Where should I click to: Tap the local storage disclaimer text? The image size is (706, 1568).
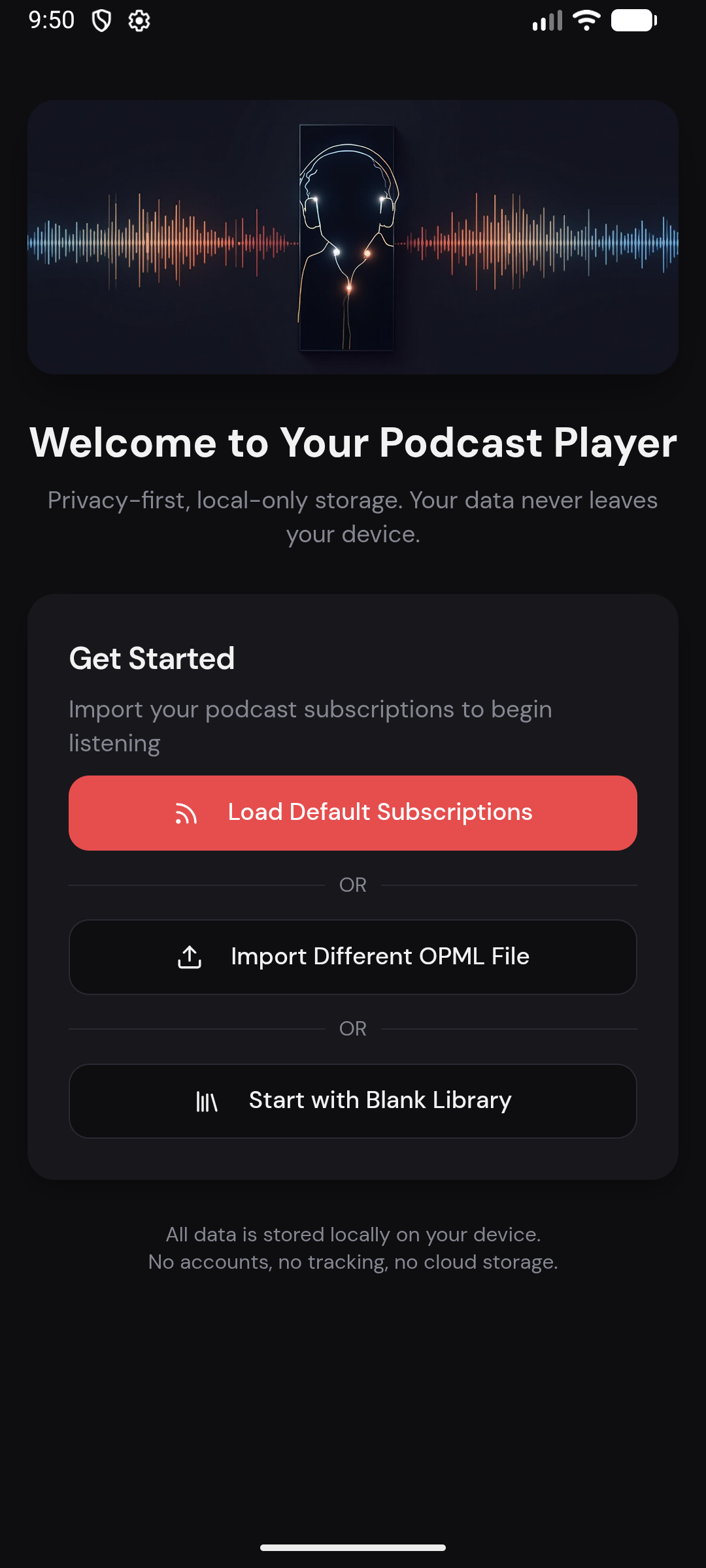point(353,1248)
